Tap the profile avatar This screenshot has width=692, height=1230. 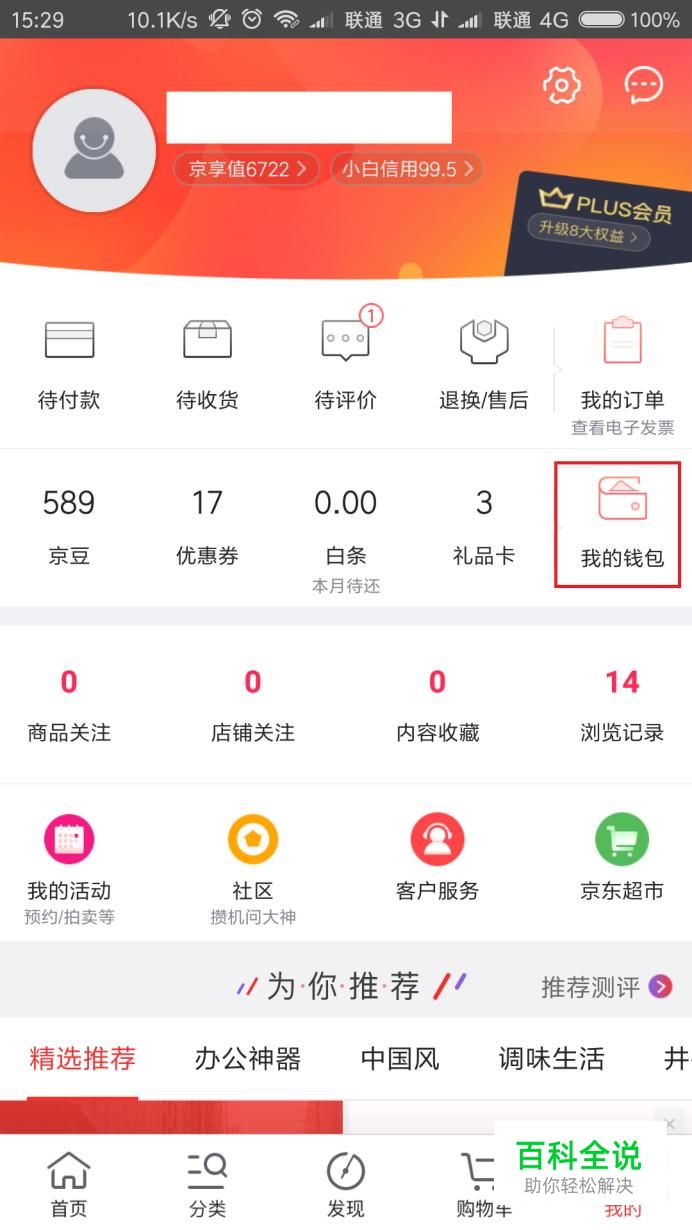94,150
